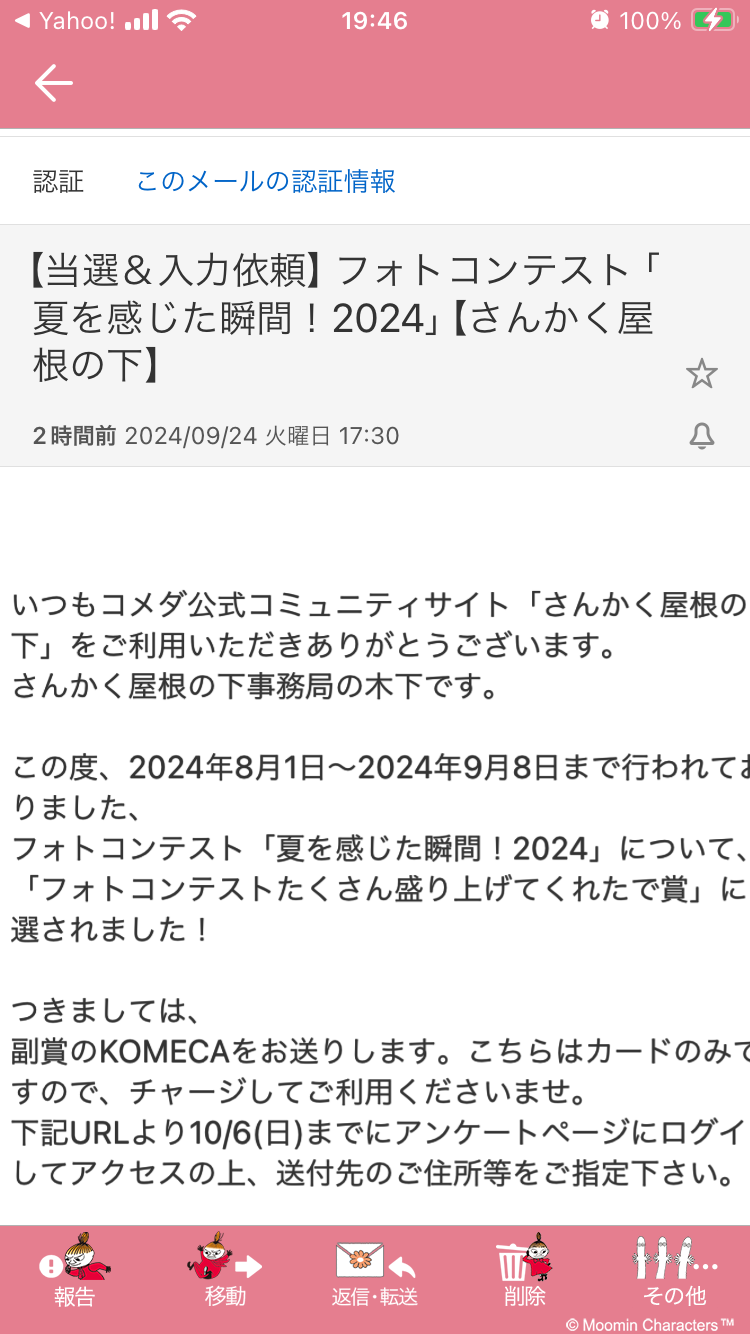750x1334 pixels.
Task: Go back using the arrow
Action: click(54, 83)
